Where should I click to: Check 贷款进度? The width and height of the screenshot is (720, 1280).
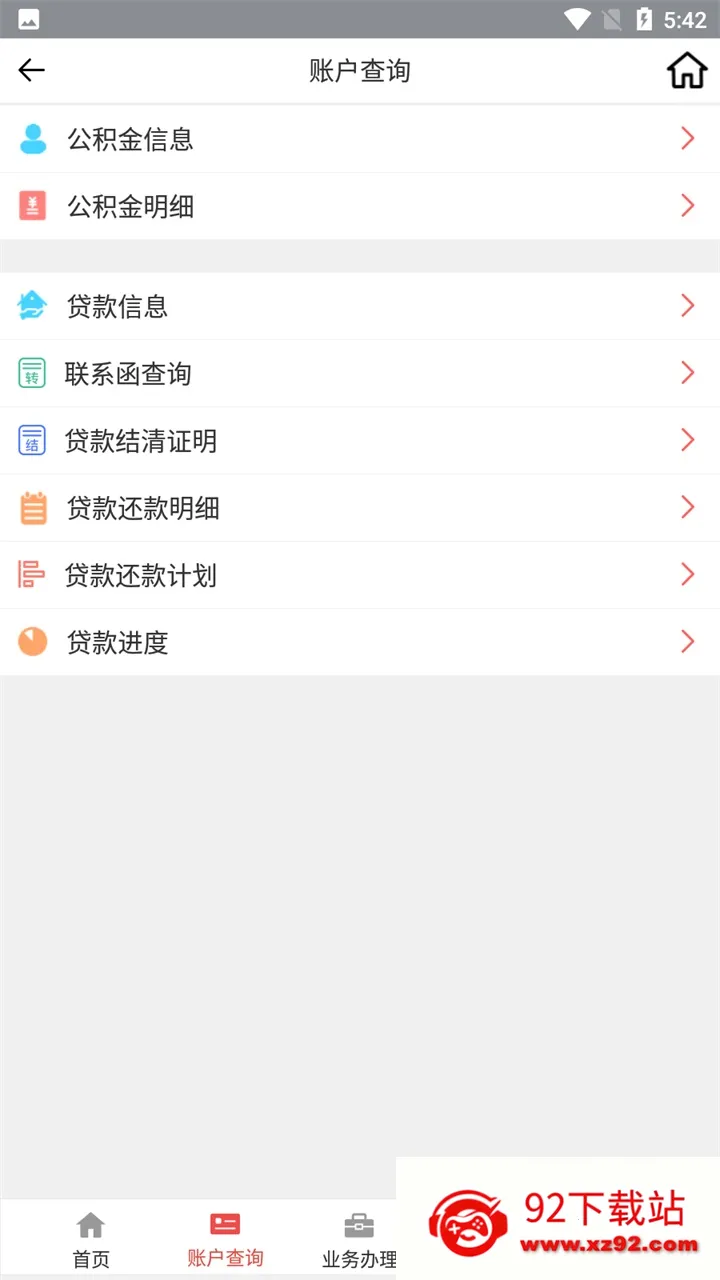(360, 642)
